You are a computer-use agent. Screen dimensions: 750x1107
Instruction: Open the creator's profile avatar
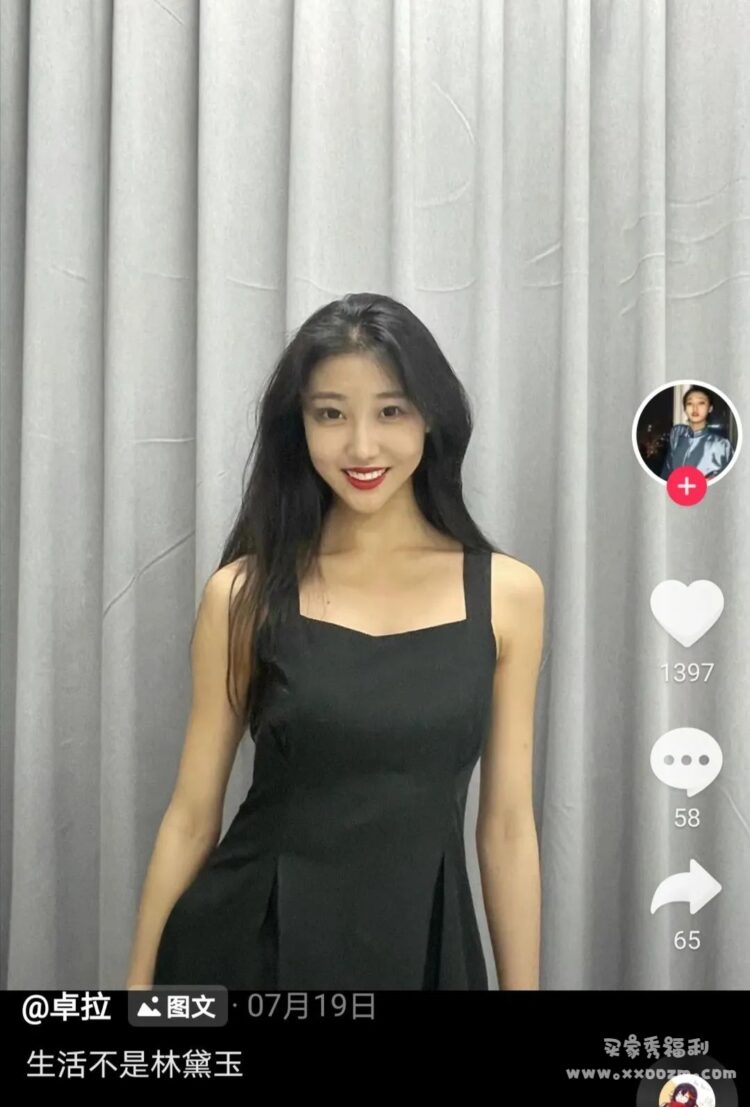pyautogui.click(x=686, y=431)
